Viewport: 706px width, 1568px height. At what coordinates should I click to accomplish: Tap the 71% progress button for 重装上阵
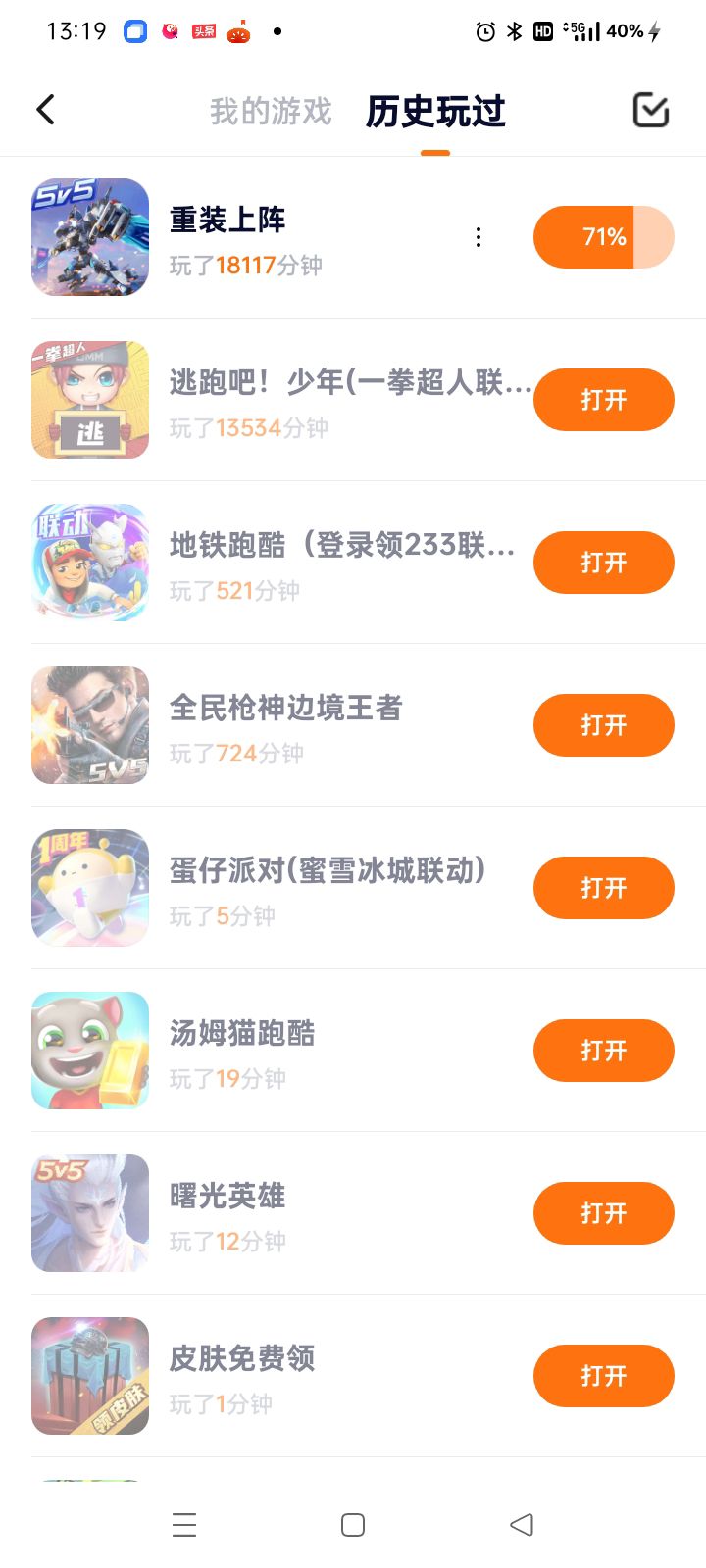point(603,237)
